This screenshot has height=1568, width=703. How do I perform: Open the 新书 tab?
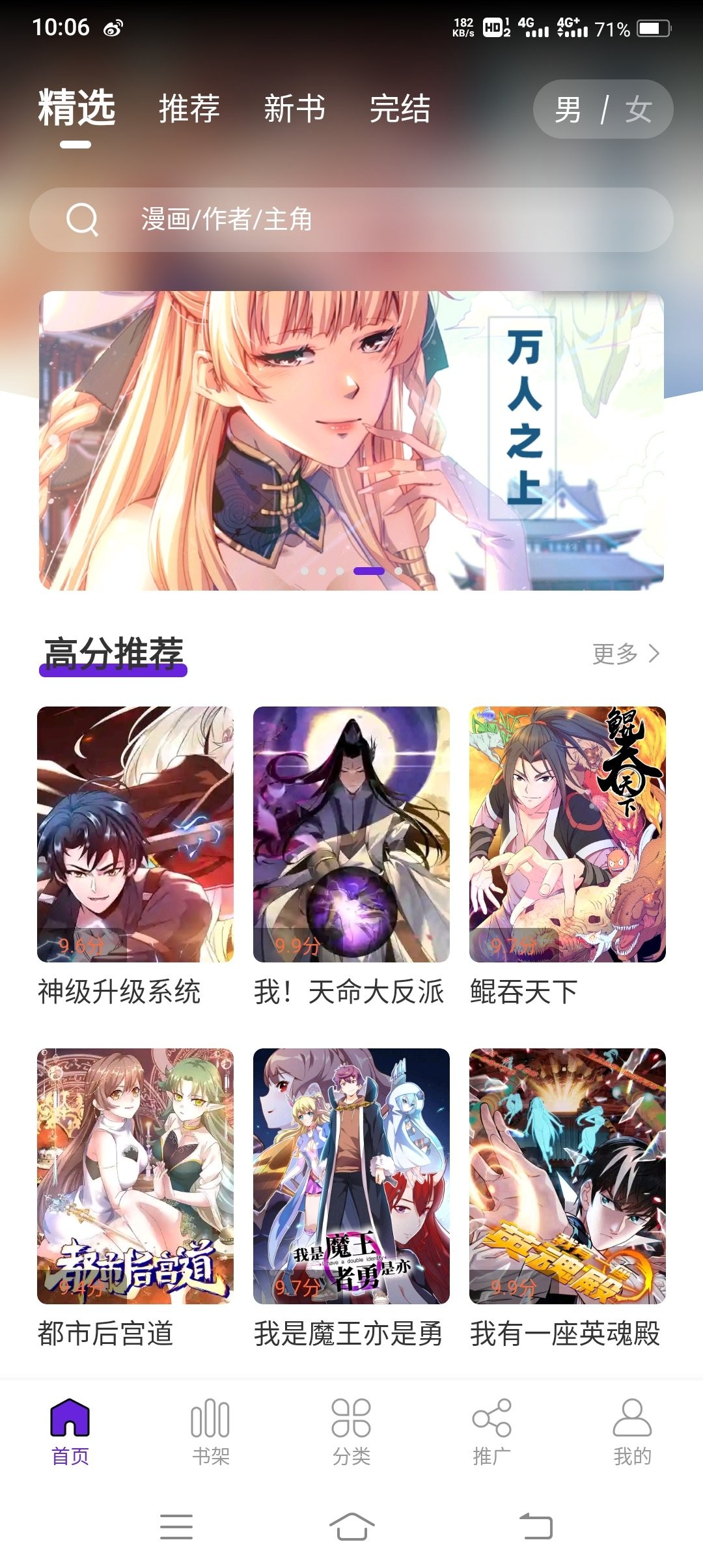[x=294, y=109]
